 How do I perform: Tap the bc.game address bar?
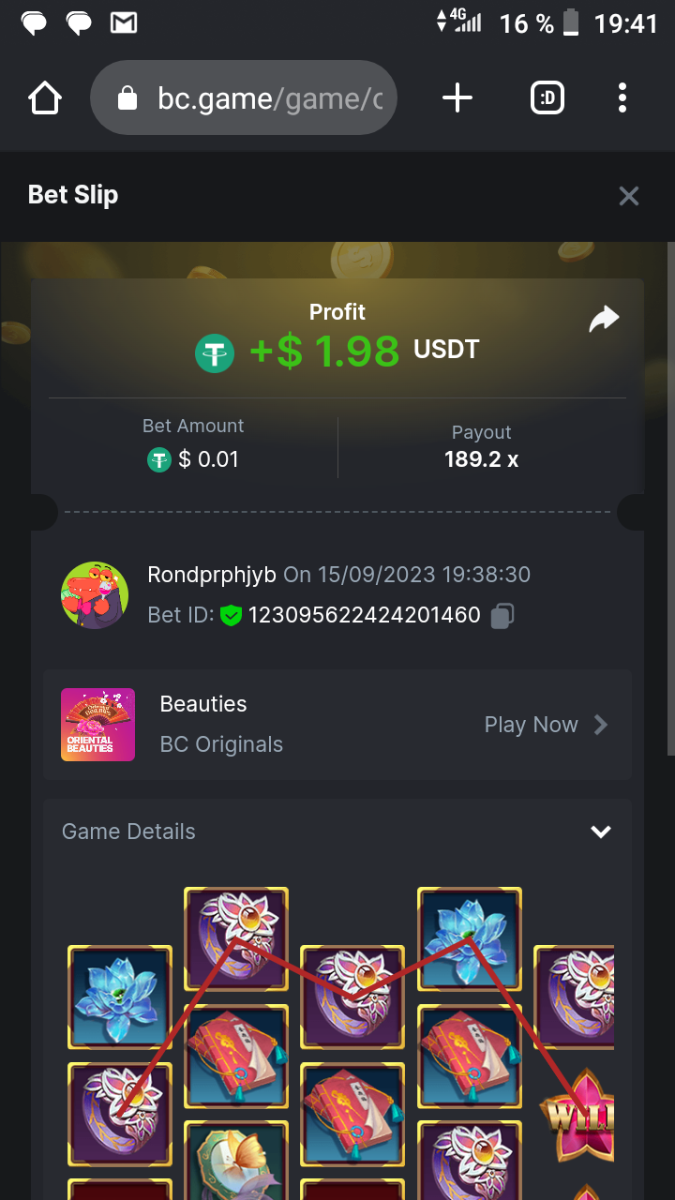255,98
